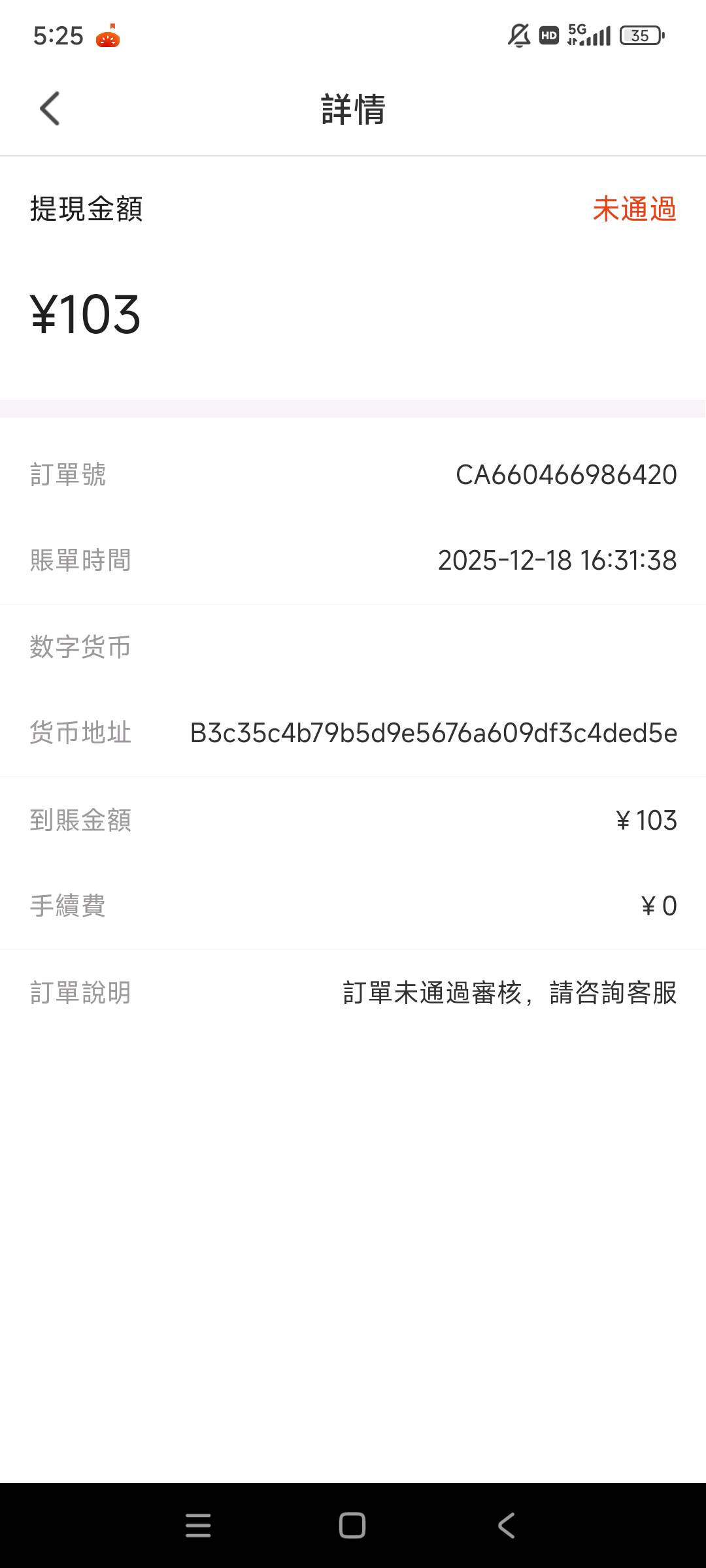
Task: Tap the 5G signal strength icon
Action: [587, 36]
